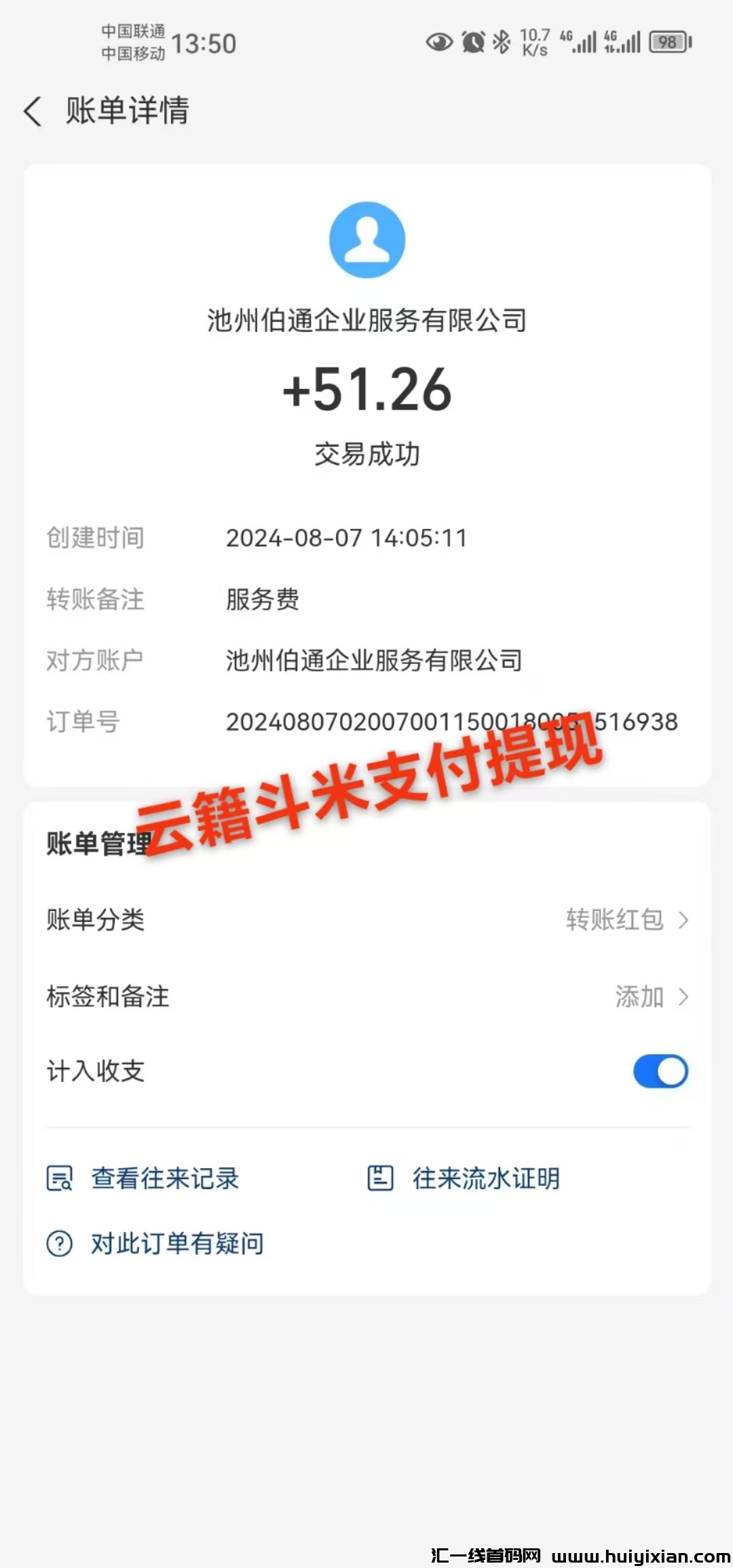The width and height of the screenshot is (733, 1568).
Task: Tap 对此订单有疑问
Action: (176, 1243)
